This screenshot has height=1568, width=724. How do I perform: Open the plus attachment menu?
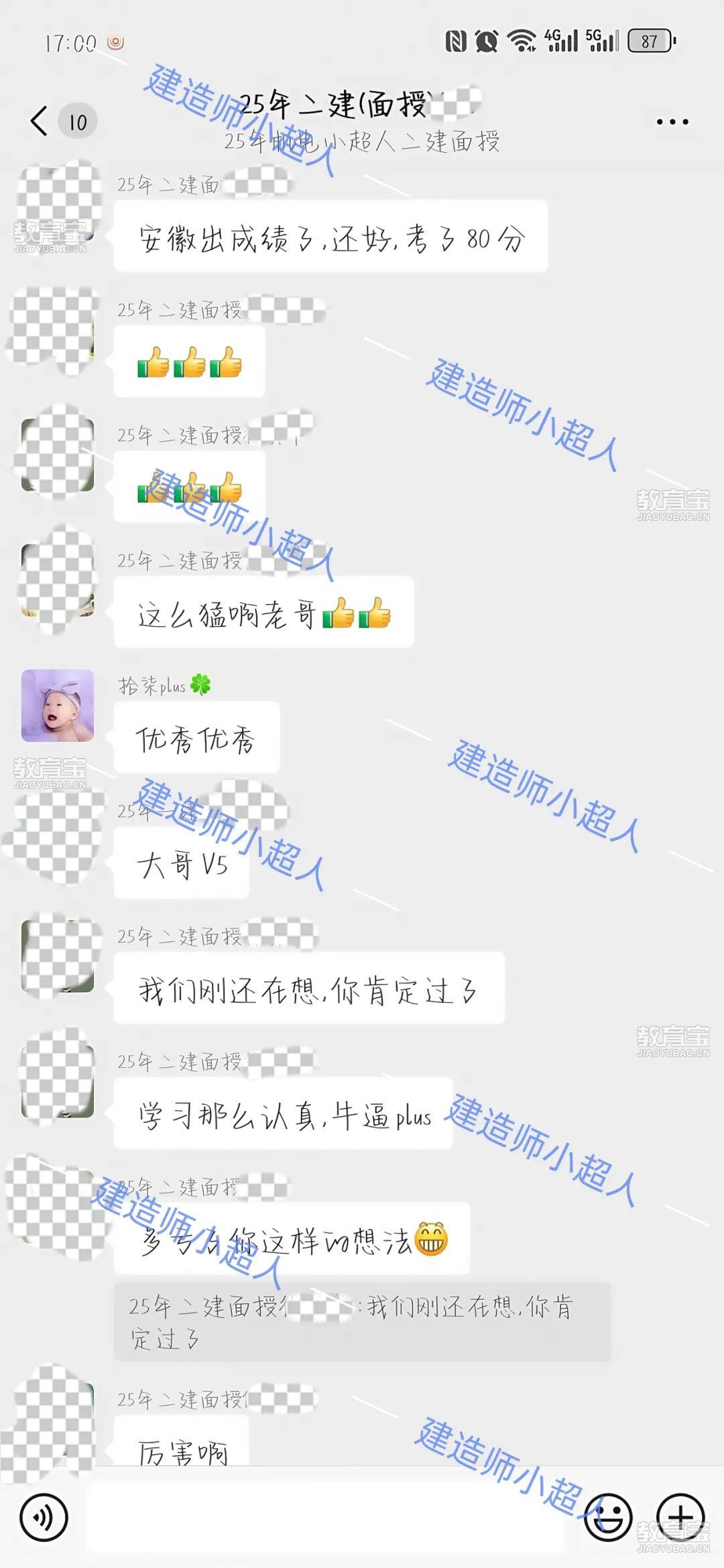pyautogui.click(x=680, y=1516)
